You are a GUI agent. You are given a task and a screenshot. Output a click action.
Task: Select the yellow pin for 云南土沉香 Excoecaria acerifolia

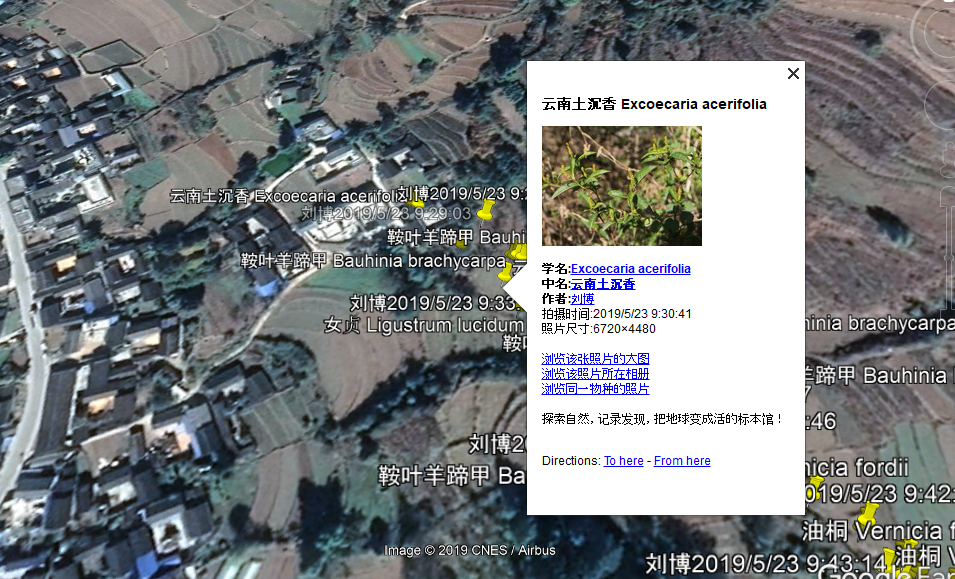pyautogui.click(x=486, y=210)
